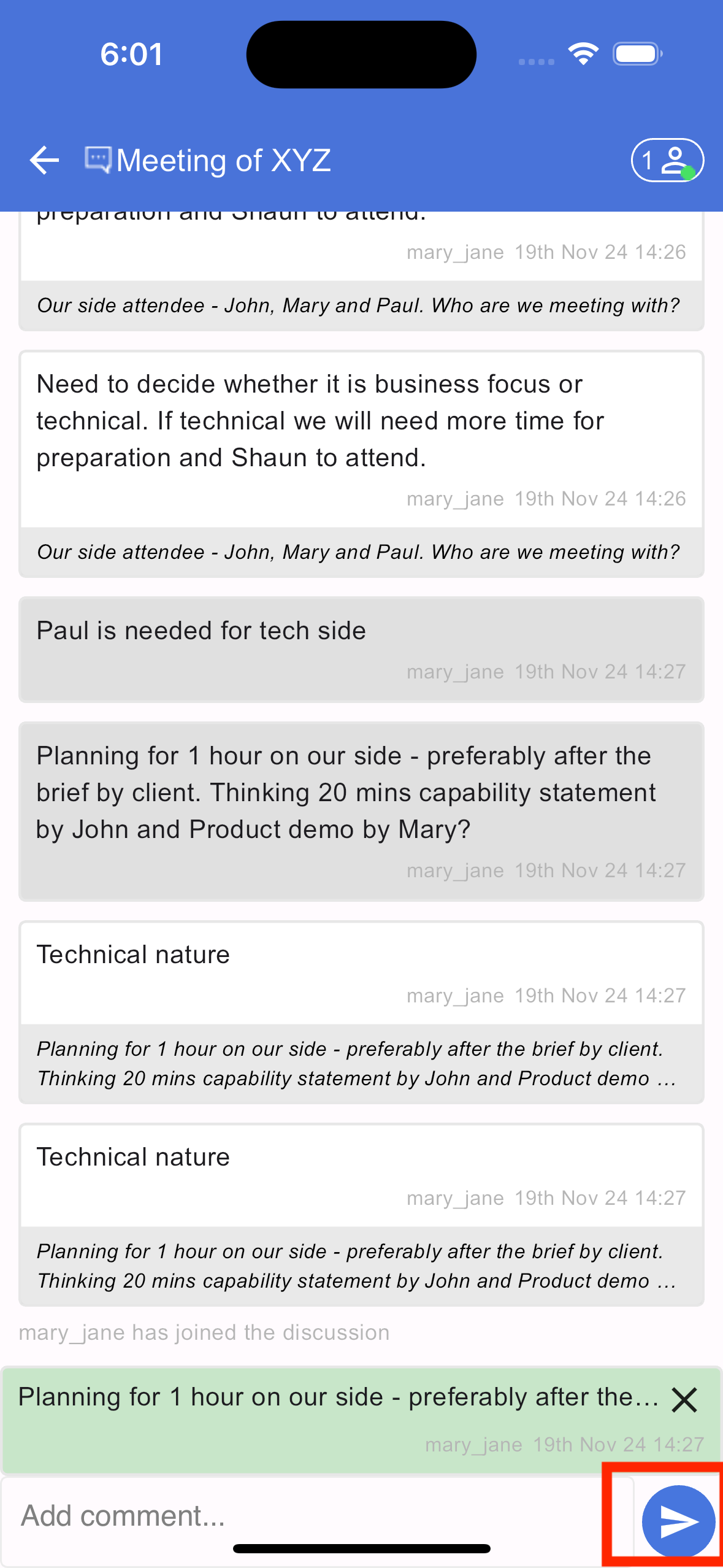723x1568 pixels.
Task: Open the online participants counter
Action: click(x=667, y=161)
